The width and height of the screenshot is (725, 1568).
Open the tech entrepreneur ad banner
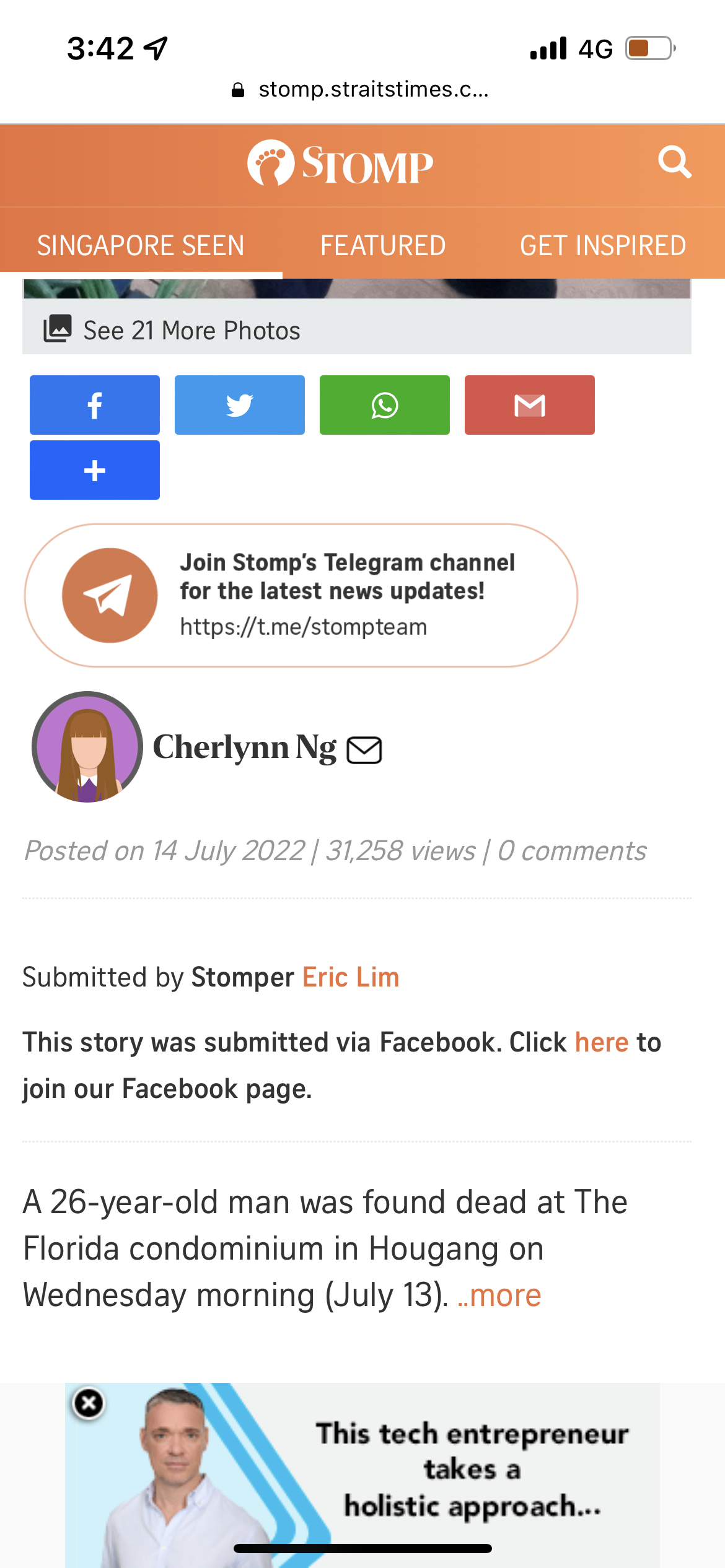pyautogui.click(x=362, y=1475)
